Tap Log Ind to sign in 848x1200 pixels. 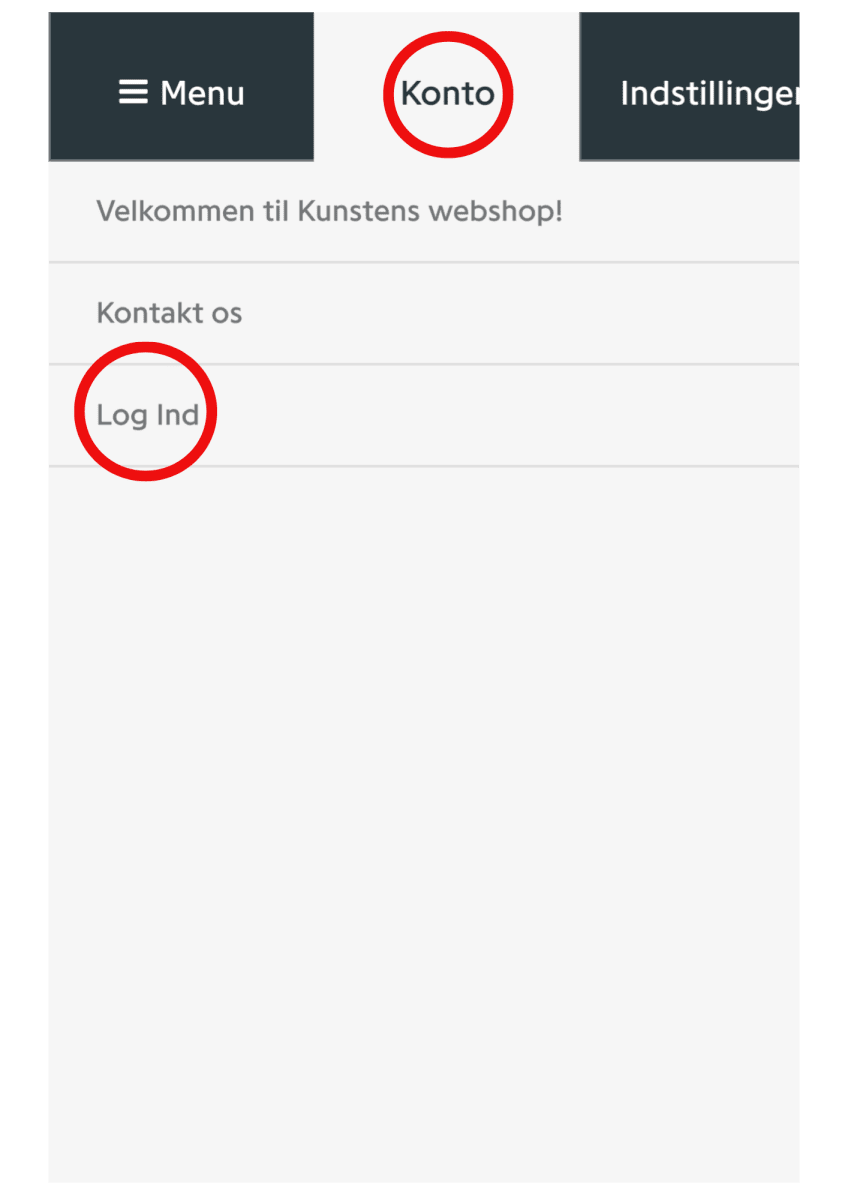(x=147, y=415)
